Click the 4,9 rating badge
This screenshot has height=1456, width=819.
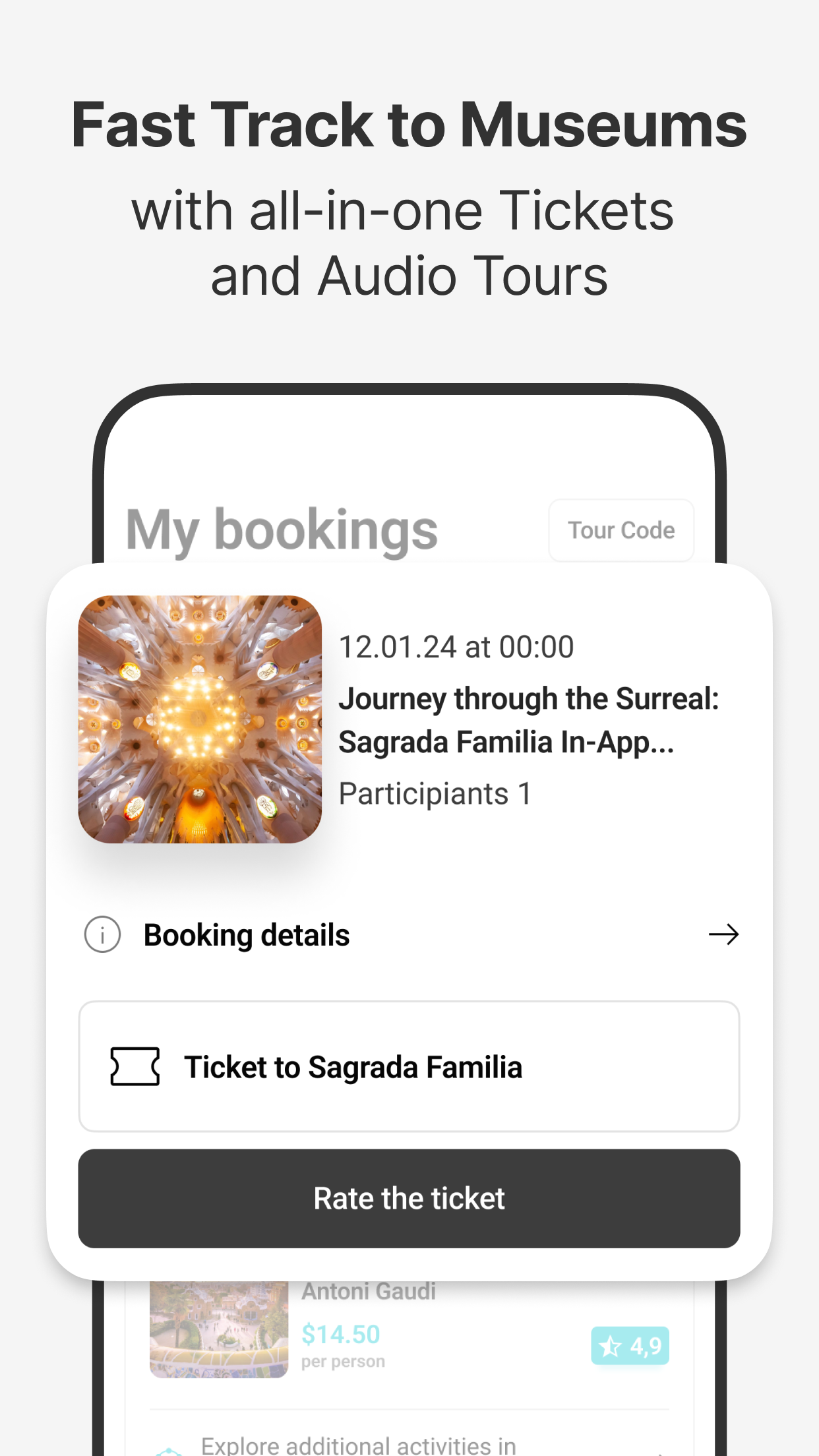pyautogui.click(x=630, y=1345)
